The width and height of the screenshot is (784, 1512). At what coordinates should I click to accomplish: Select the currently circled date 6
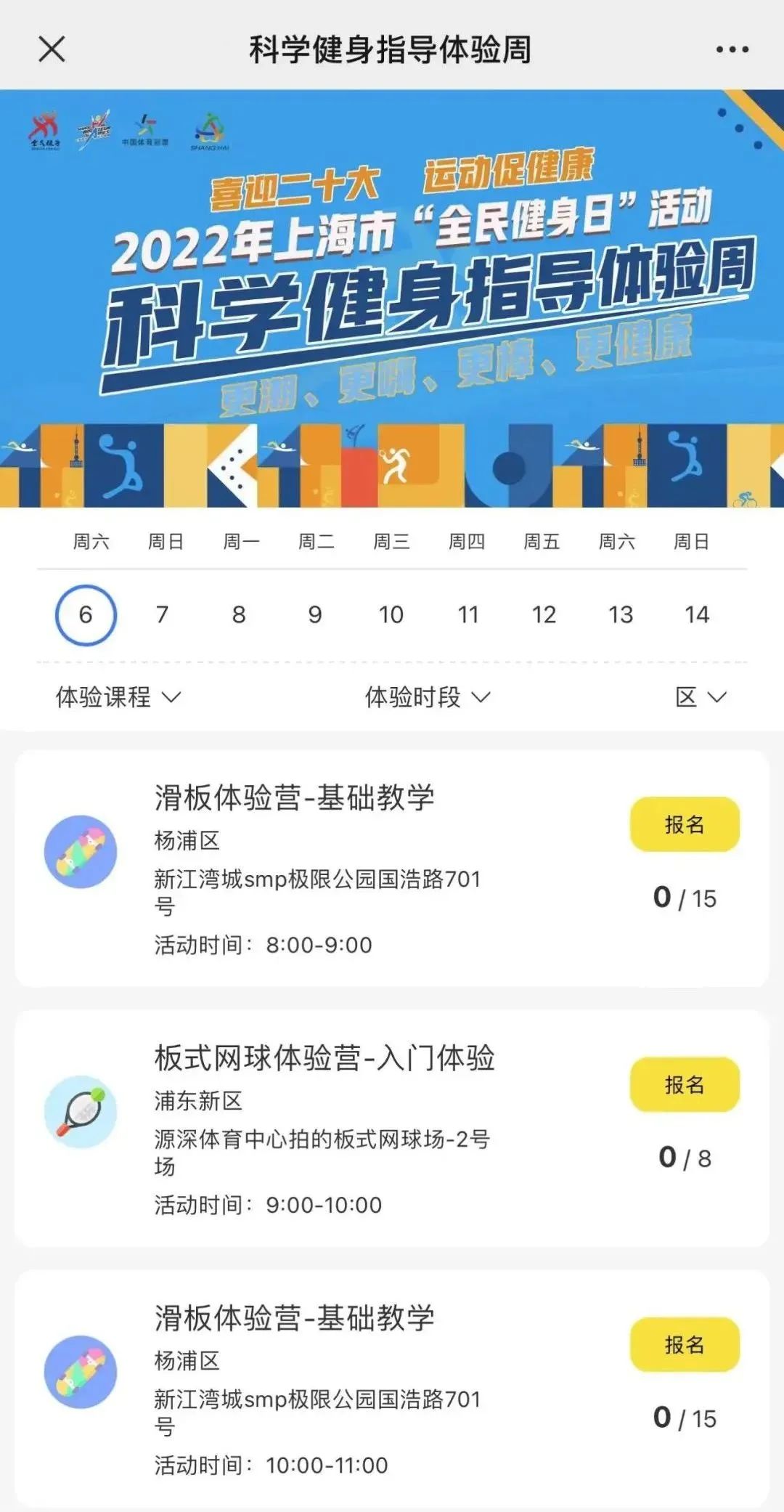(86, 614)
